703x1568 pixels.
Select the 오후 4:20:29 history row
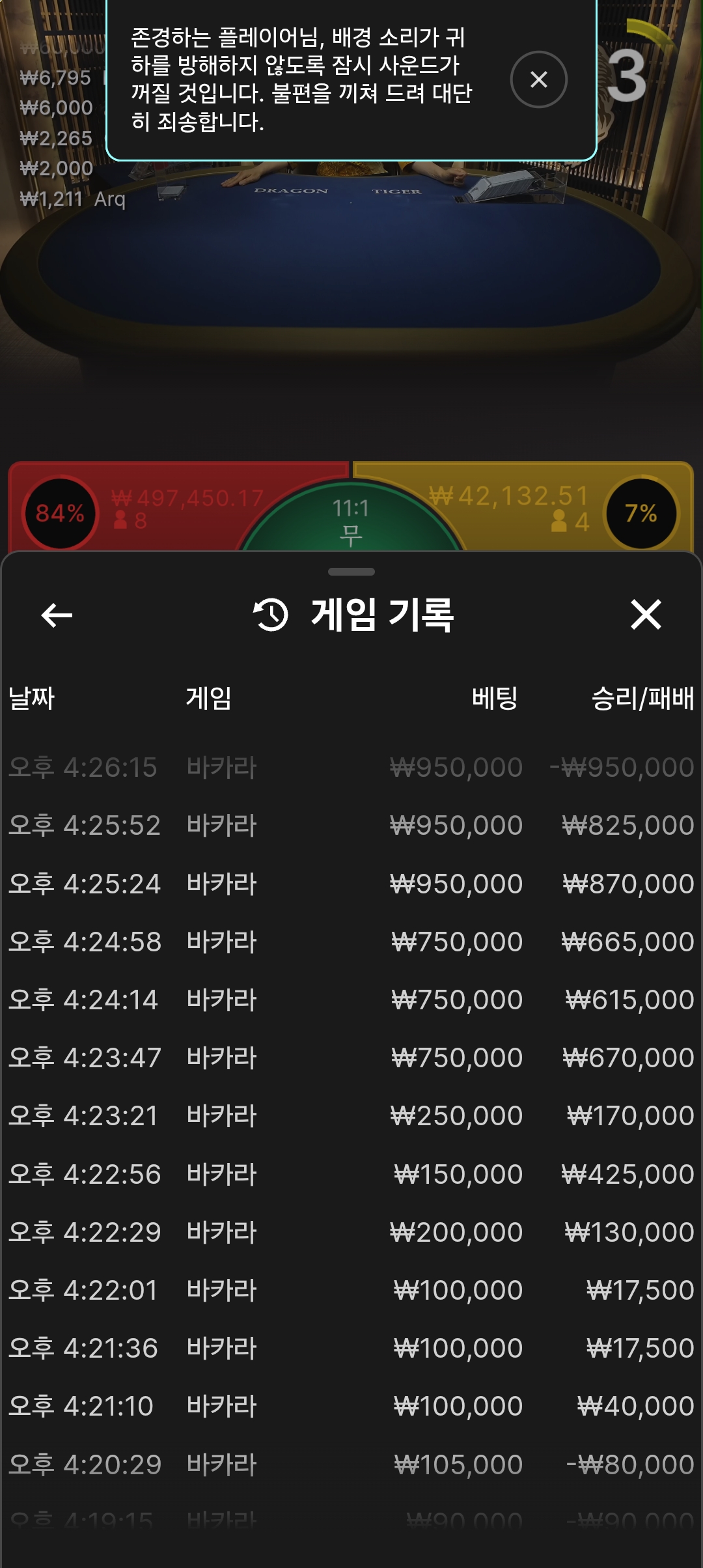pyautogui.click(x=351, y=1464)
